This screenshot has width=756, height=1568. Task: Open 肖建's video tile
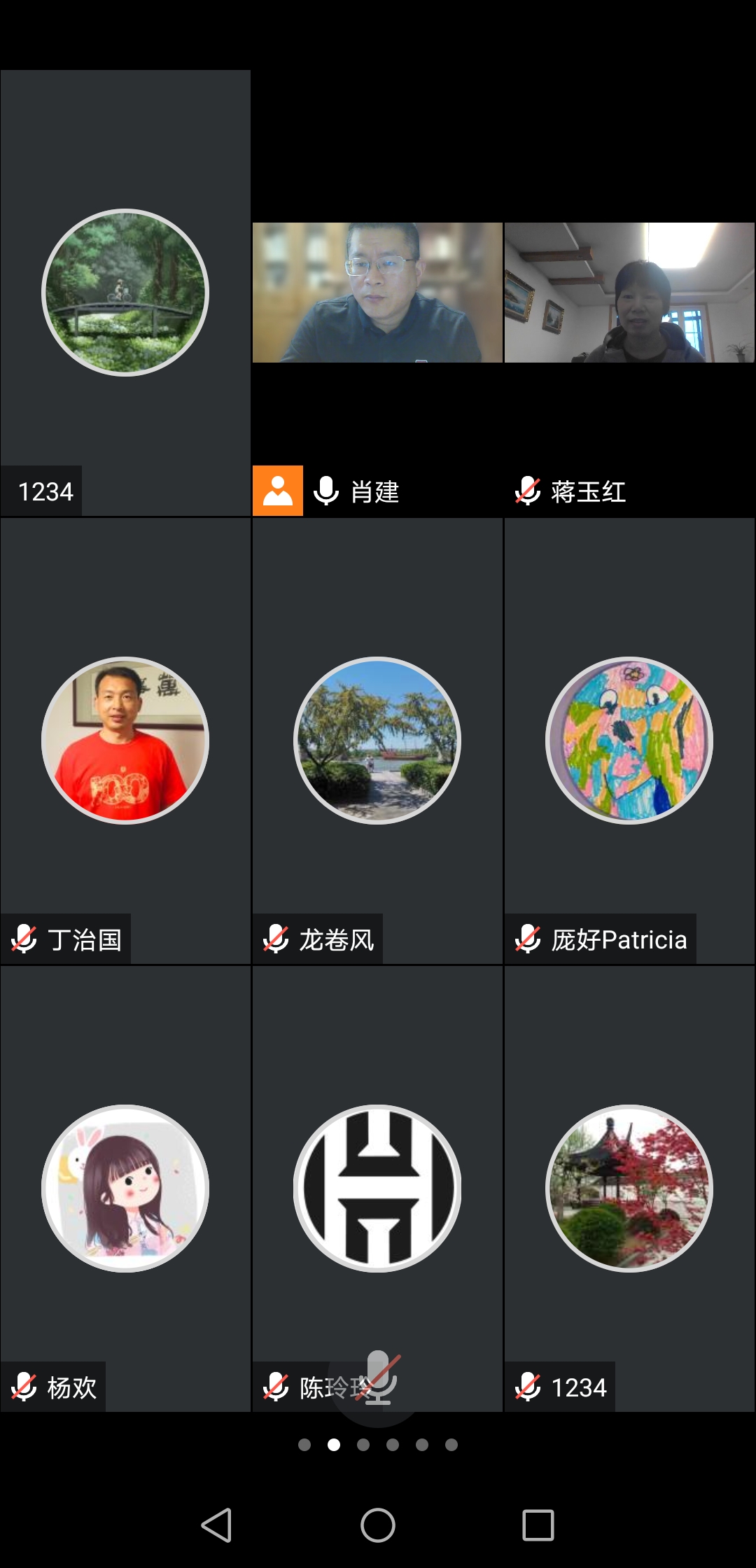click(x=377, y=293)
